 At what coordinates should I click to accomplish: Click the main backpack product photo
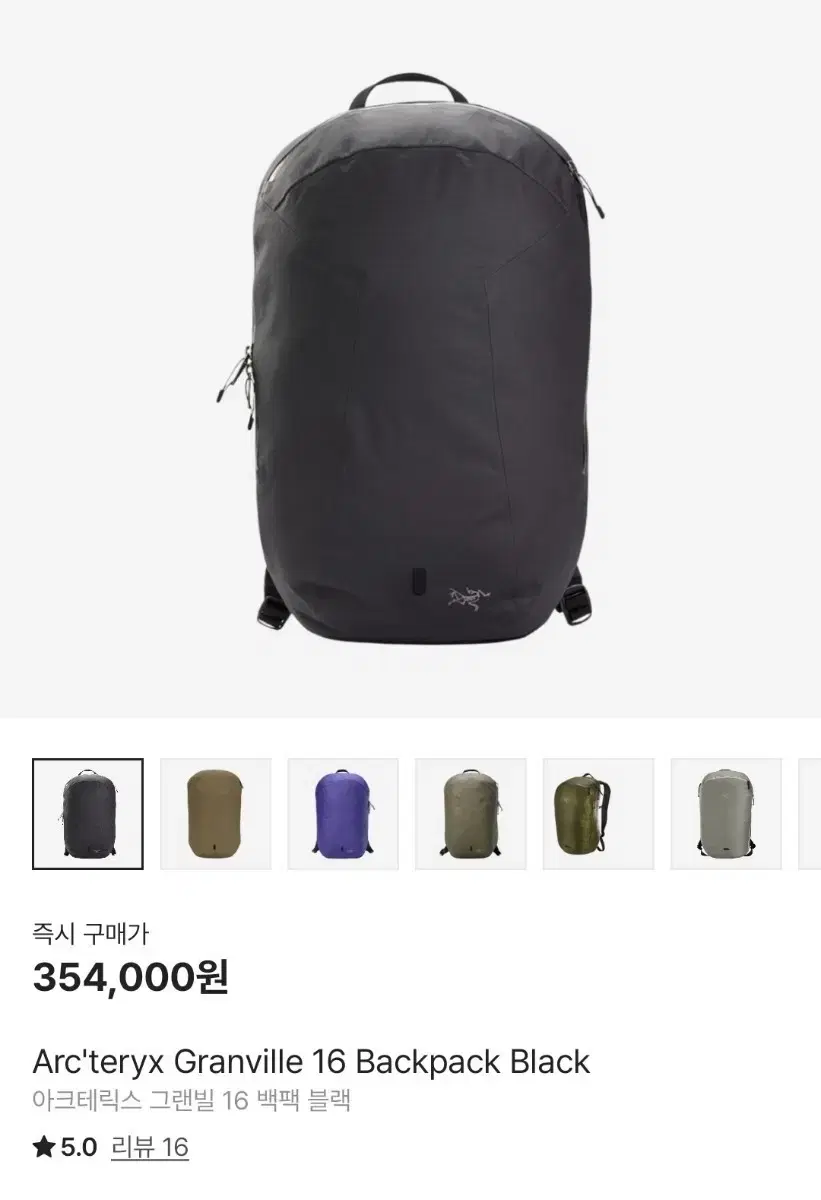click(x=410, y=370)
